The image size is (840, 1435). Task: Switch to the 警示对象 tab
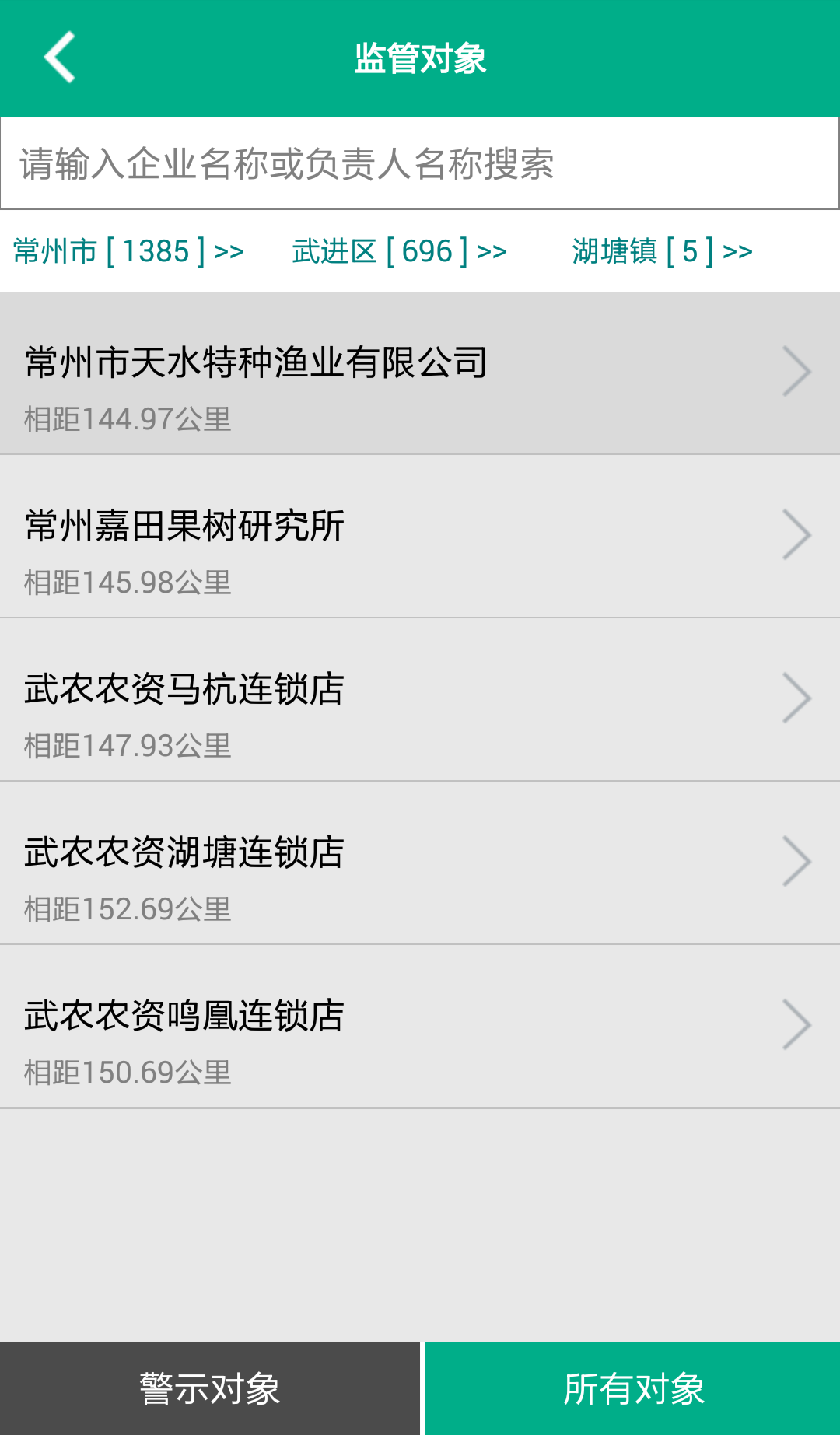pyautogui.click(x=210, y=1388)
